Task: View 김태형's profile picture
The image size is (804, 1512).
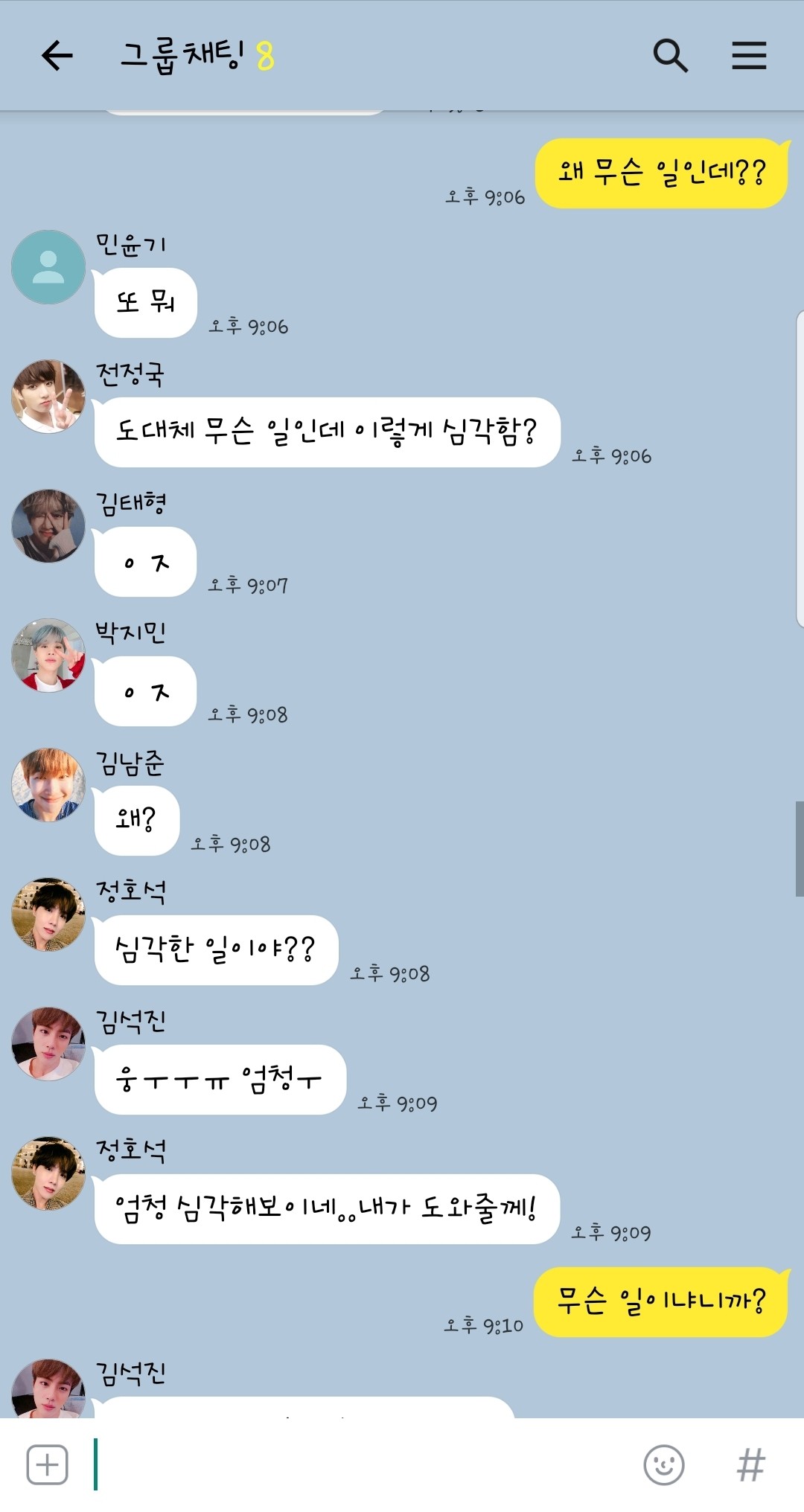Action: 48,526
